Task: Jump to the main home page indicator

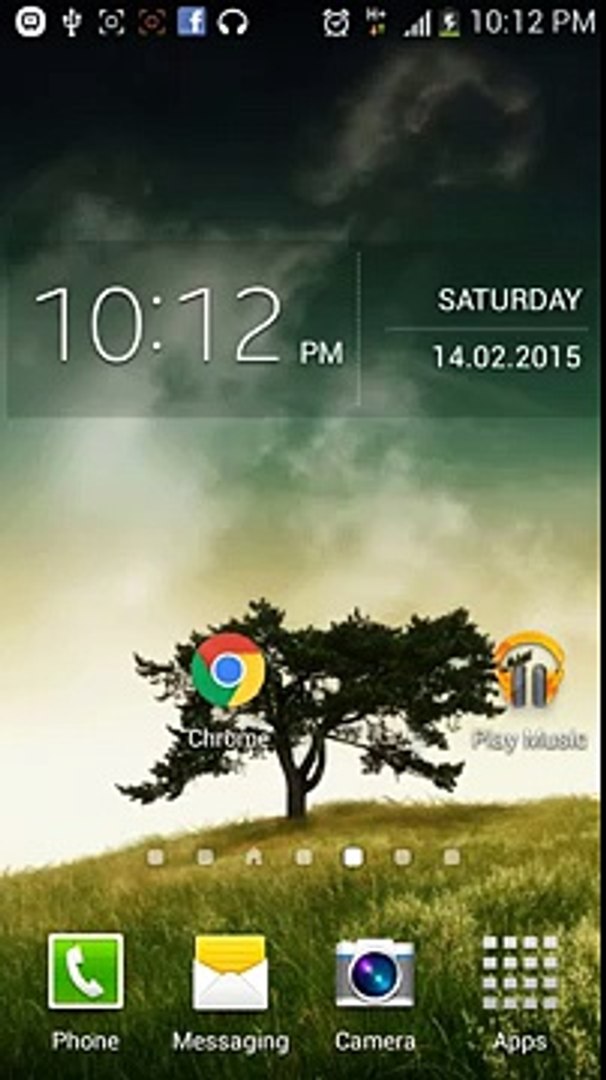Action: 254,856
